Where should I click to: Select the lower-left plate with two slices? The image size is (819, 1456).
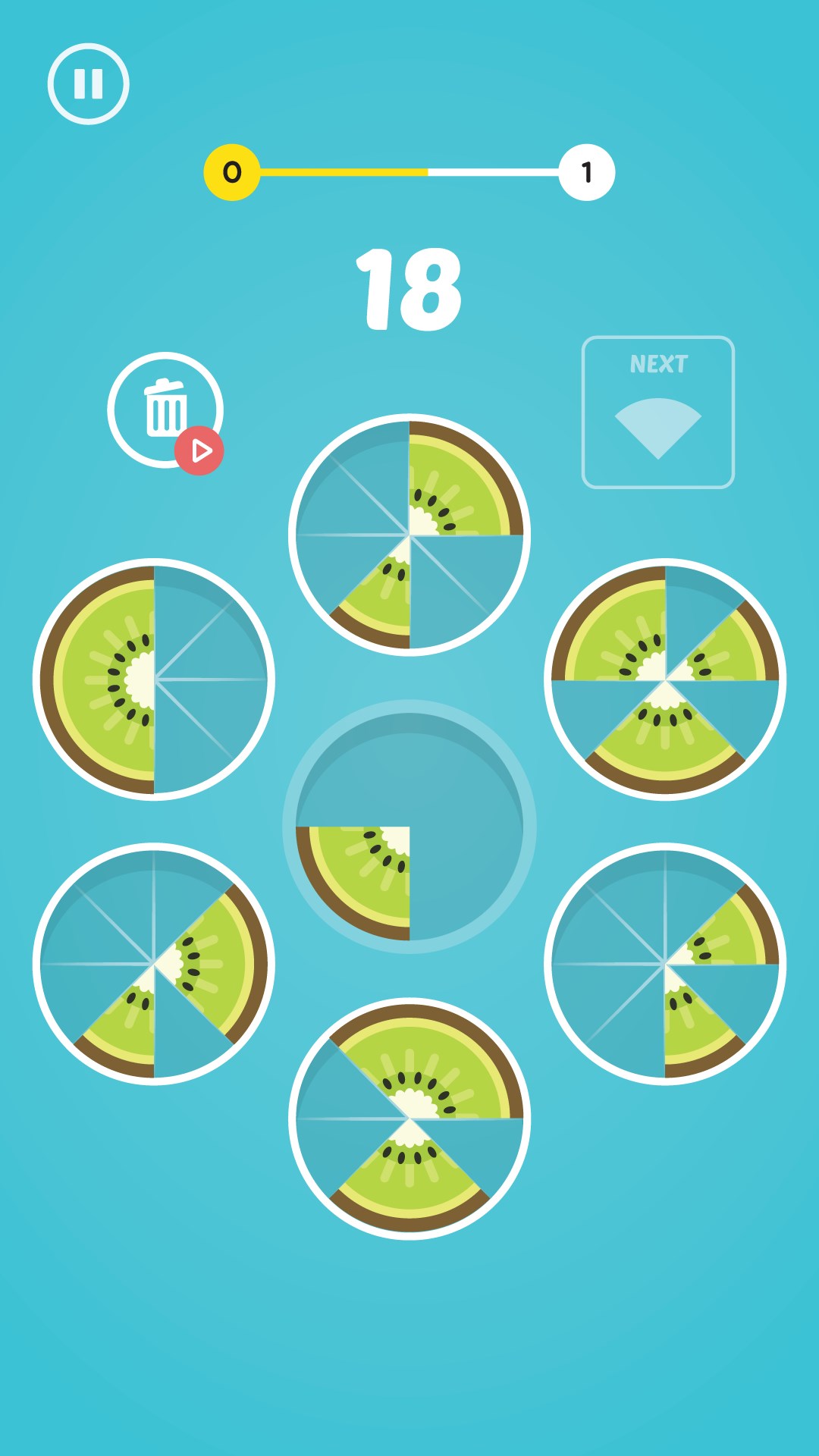pyautogui.click(x=154, y=964)
